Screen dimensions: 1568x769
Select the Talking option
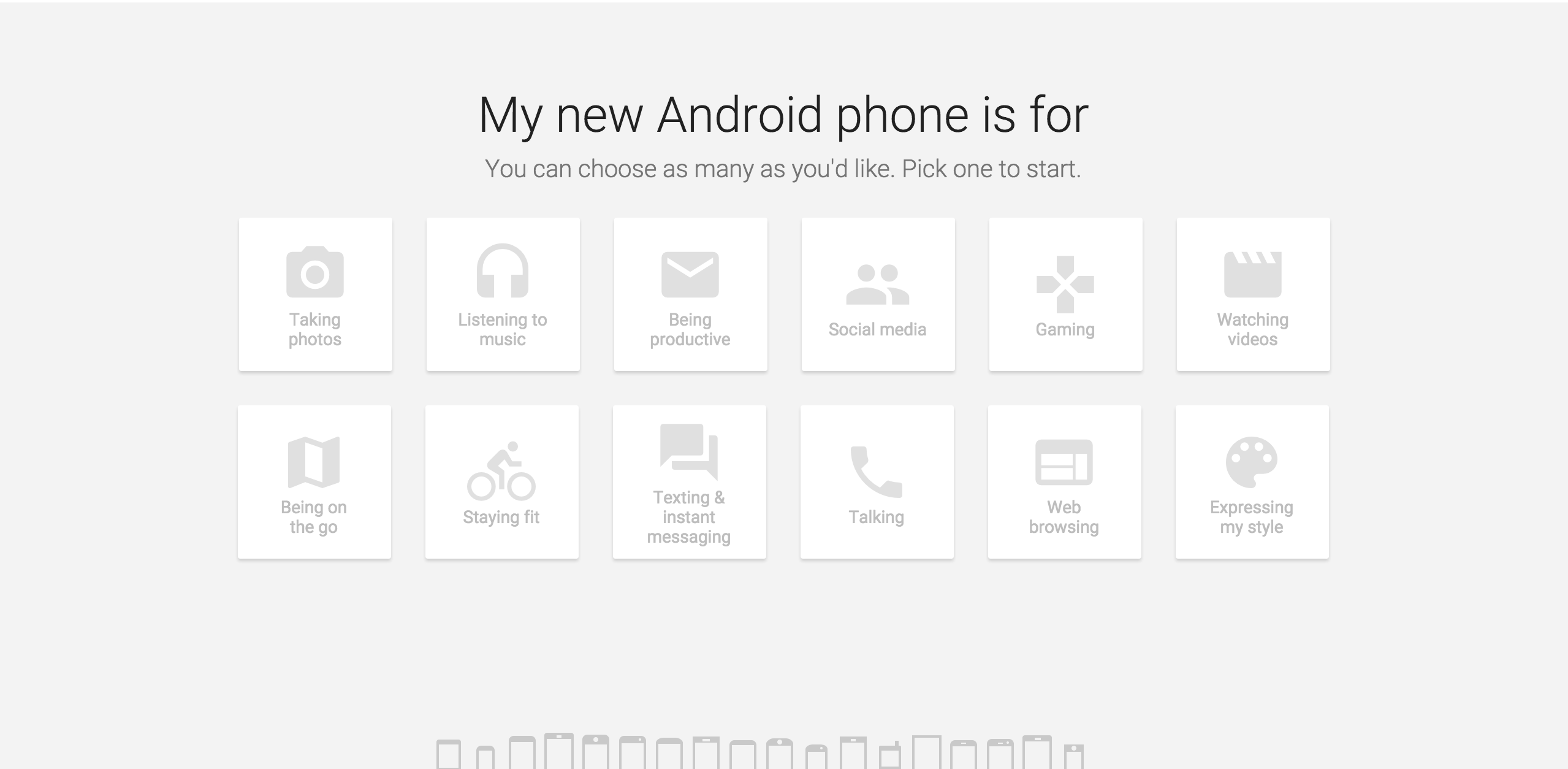(877, 482)
